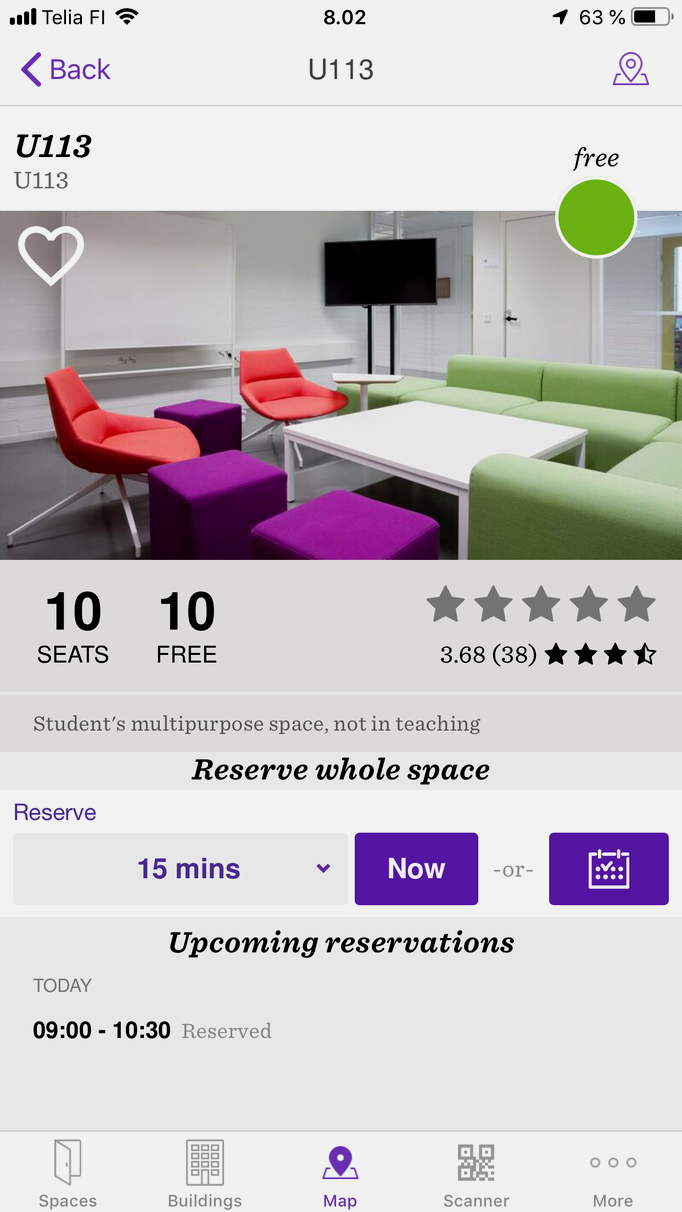Open the Scanner tab
The height and width of the screenshot is (1212, 682).
click(x=476, y=1174)
